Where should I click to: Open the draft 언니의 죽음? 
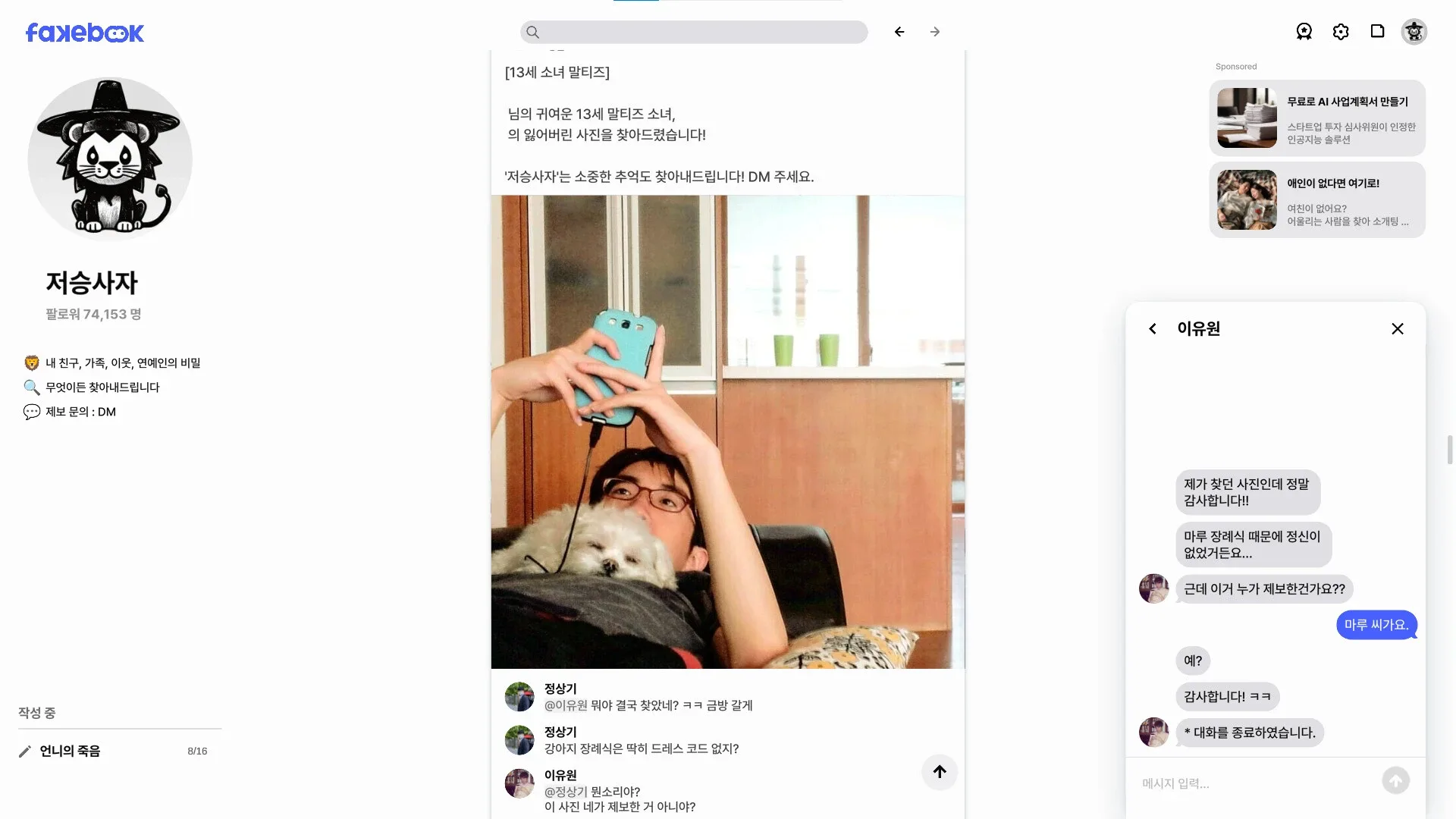[70, 751]
